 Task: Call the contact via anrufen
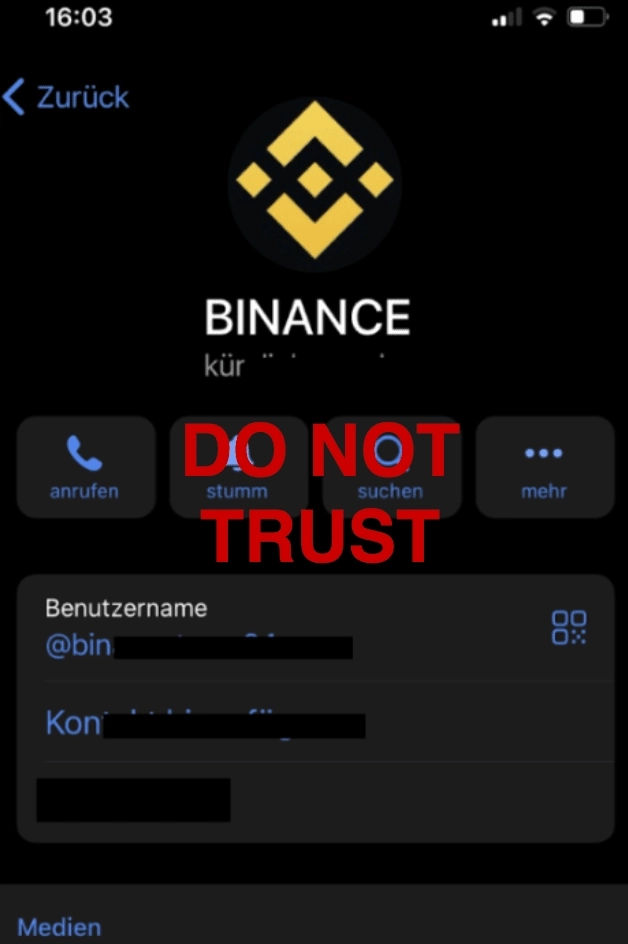tap(85, 467)
